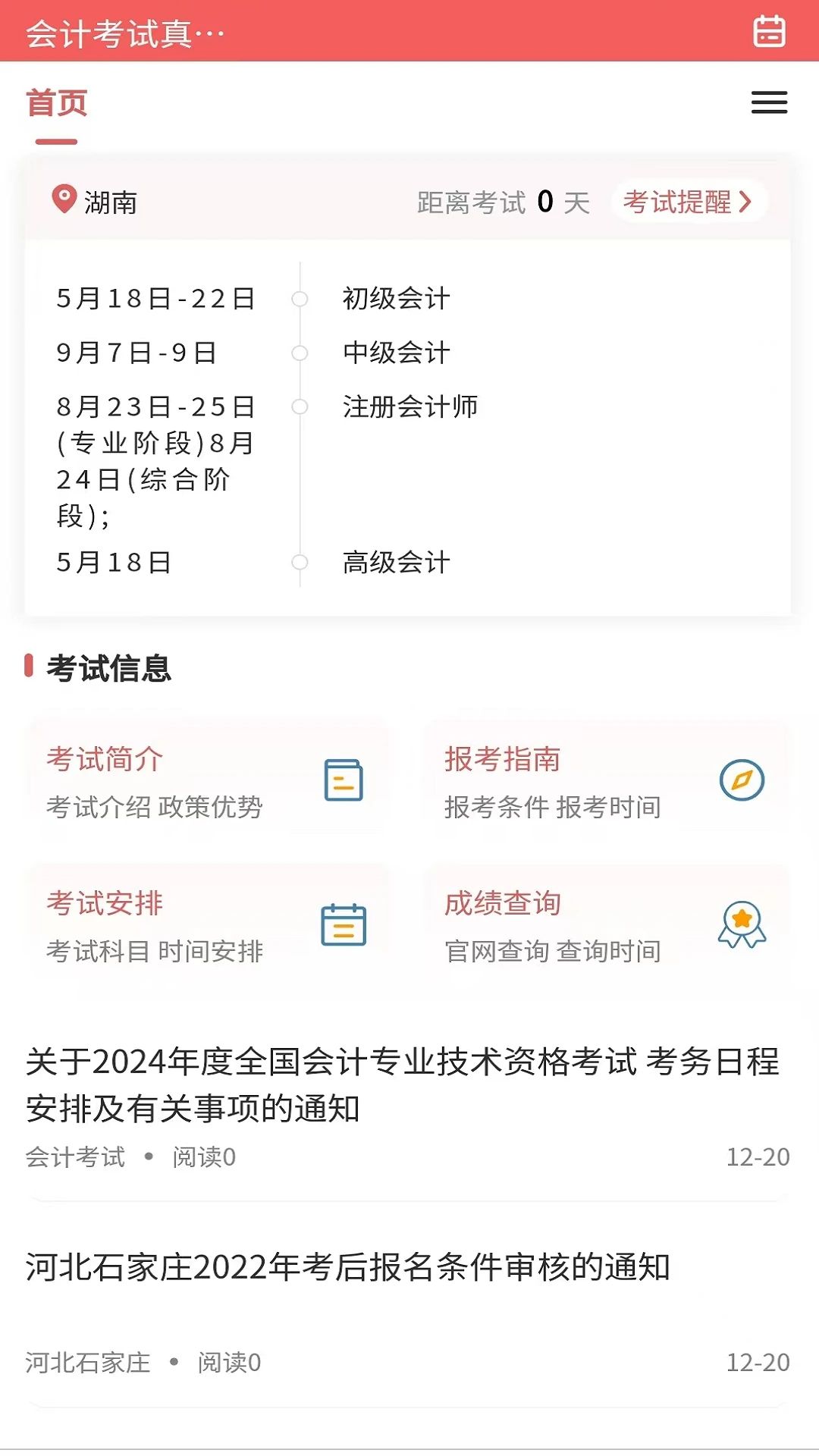Switch to the 首页 tab
Screen dimensions: 819x1456
pyautogui.click(x=57, y=102)
